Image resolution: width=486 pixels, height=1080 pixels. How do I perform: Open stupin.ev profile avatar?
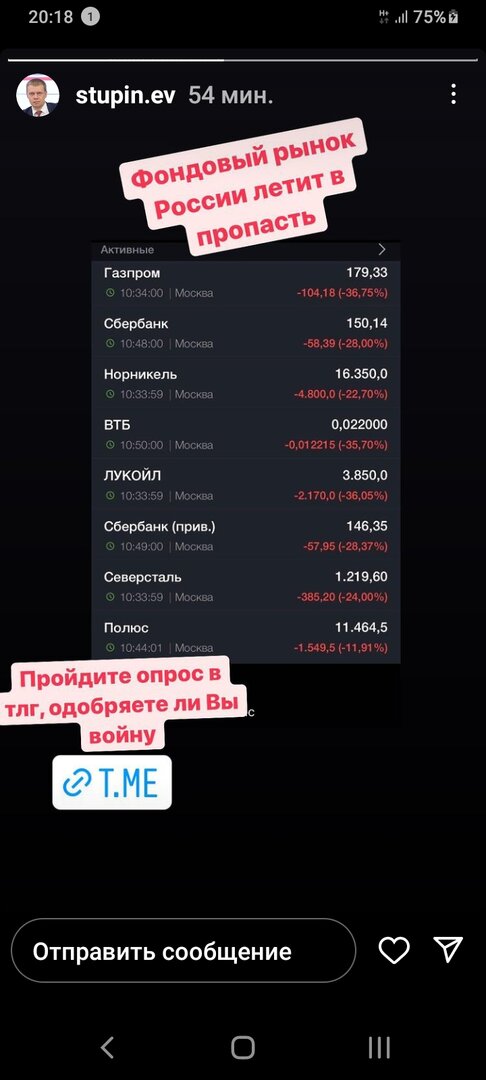[37, 94]
